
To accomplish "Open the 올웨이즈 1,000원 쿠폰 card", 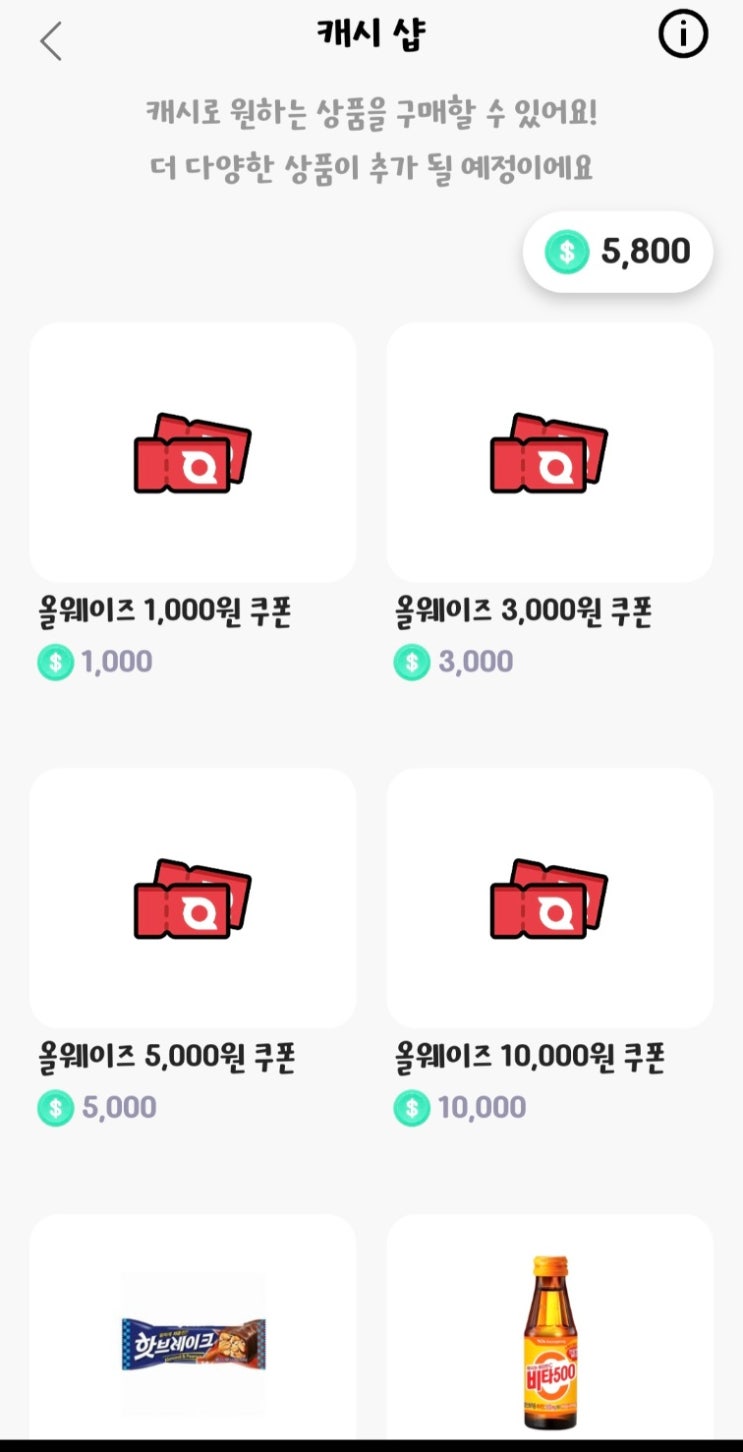I will 193,453.
